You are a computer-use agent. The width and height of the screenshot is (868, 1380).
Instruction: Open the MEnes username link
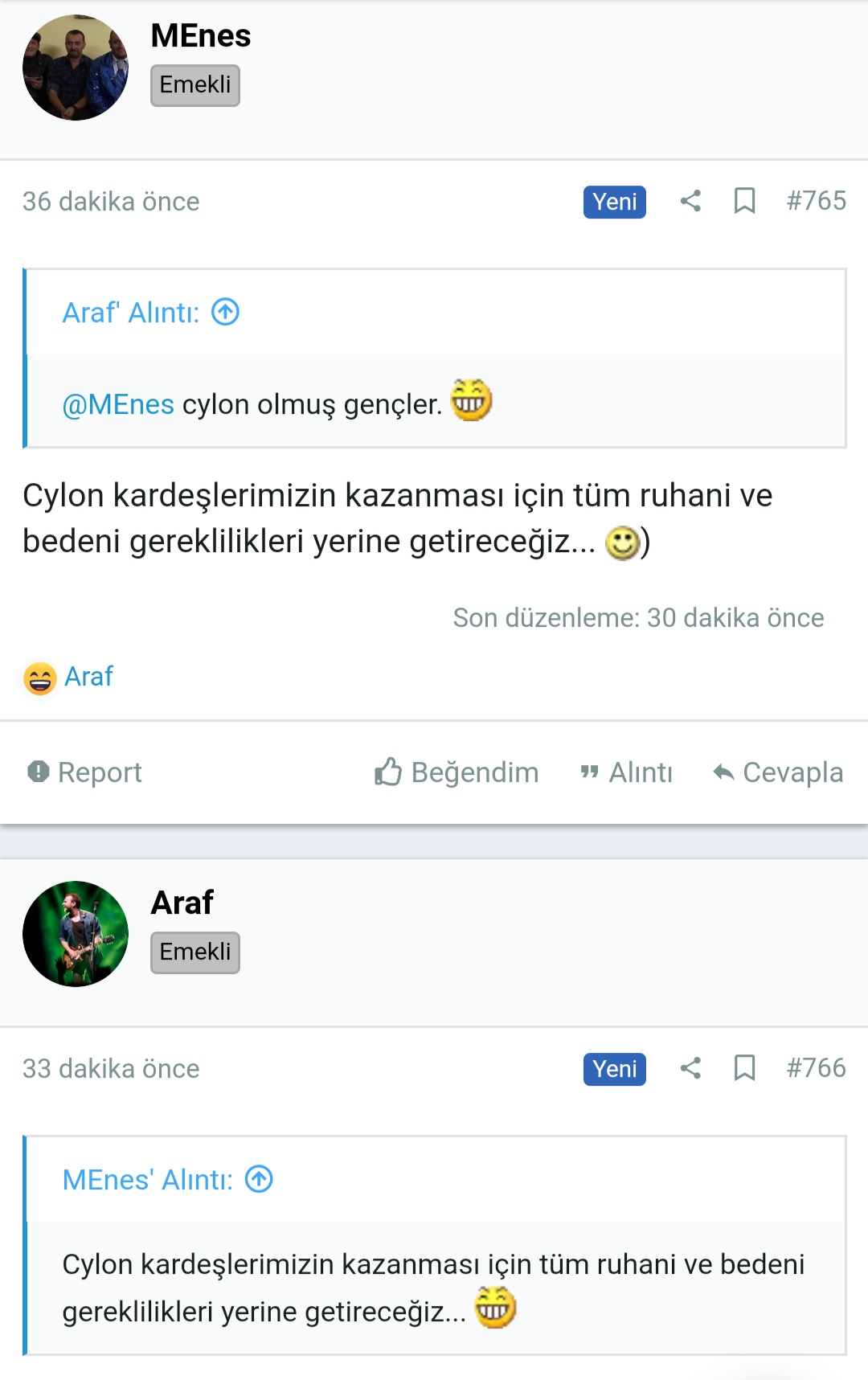[200, 36]
